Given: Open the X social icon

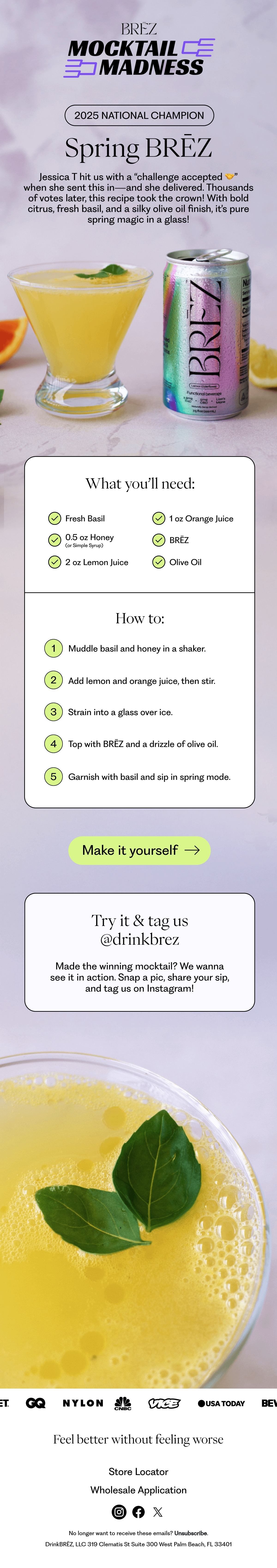Looking at the screenshot, I should [x=158, y=1511].
